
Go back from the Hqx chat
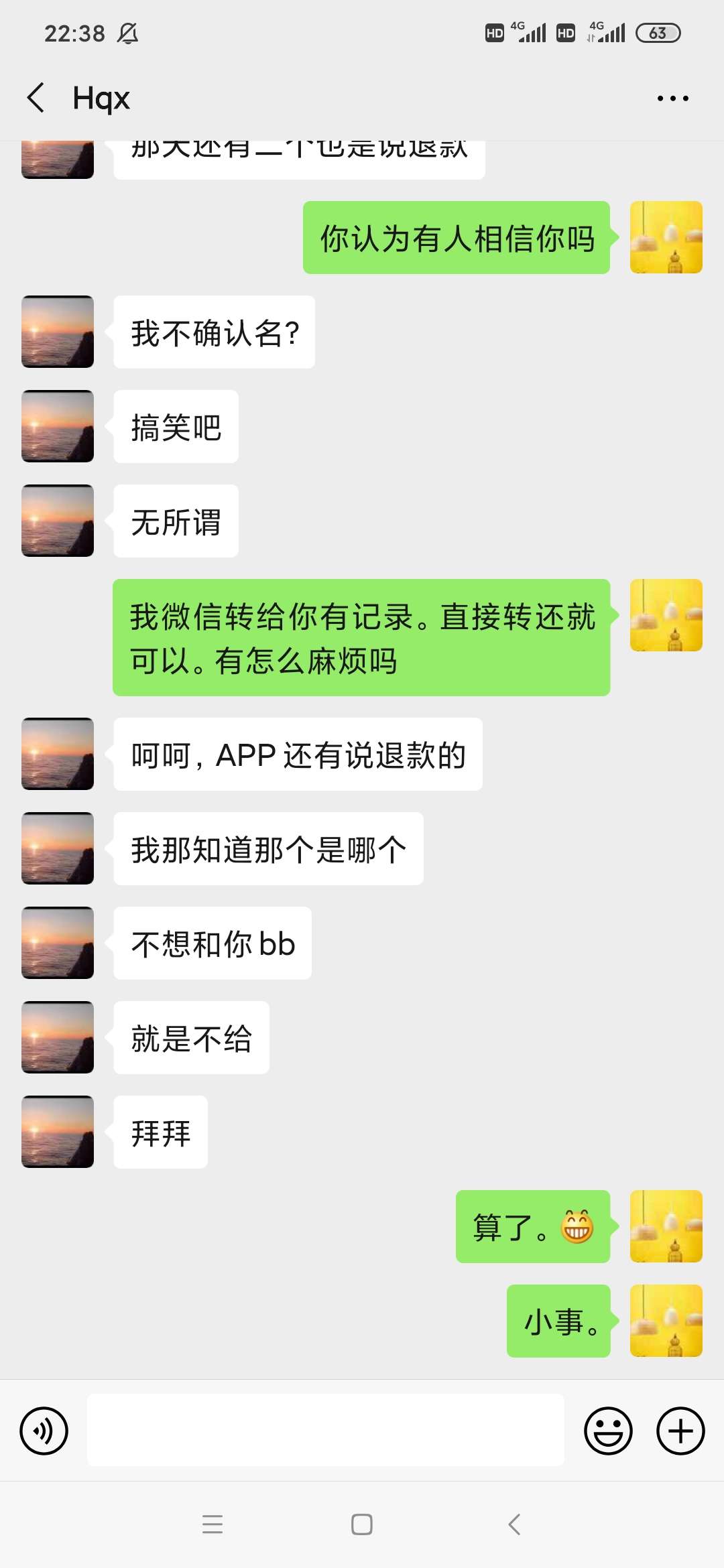(36, 98)
